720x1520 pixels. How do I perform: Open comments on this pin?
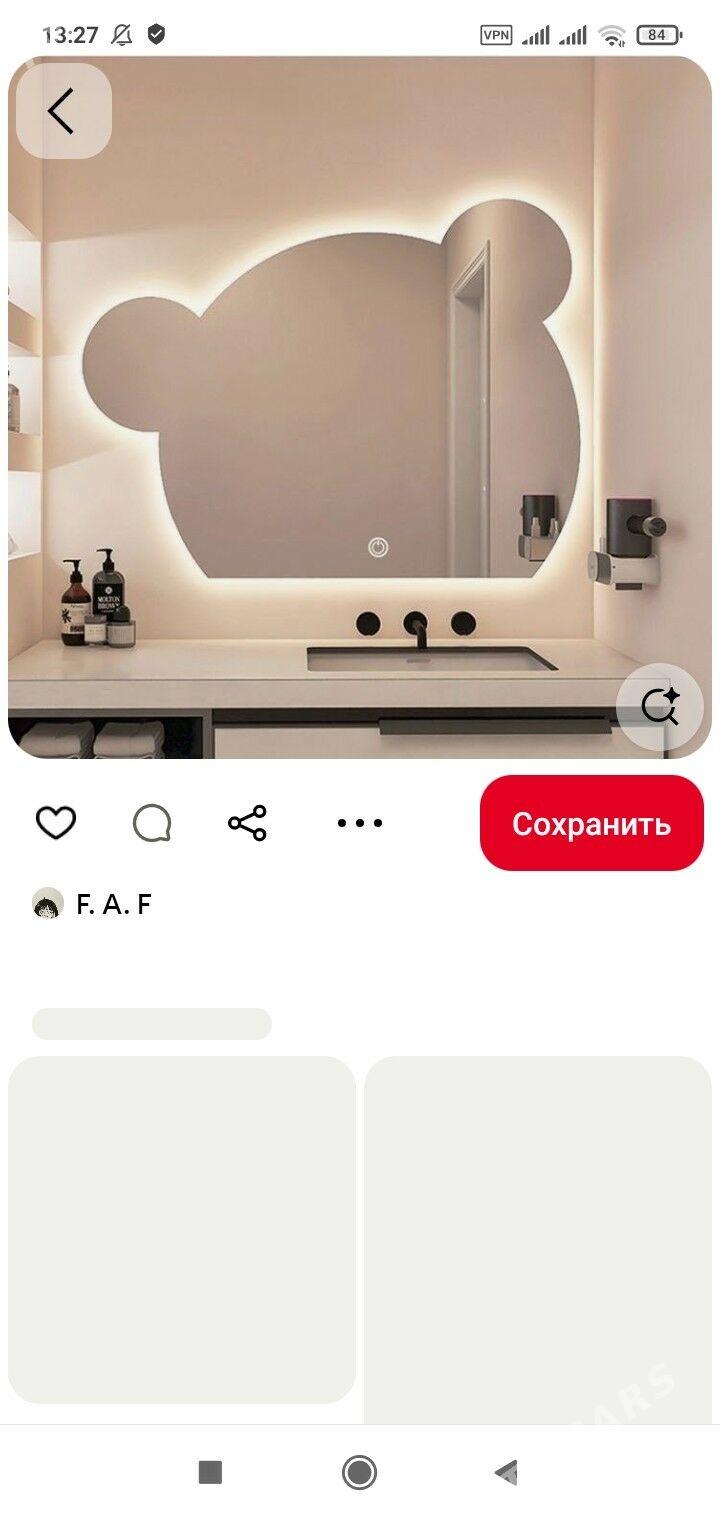152,823
